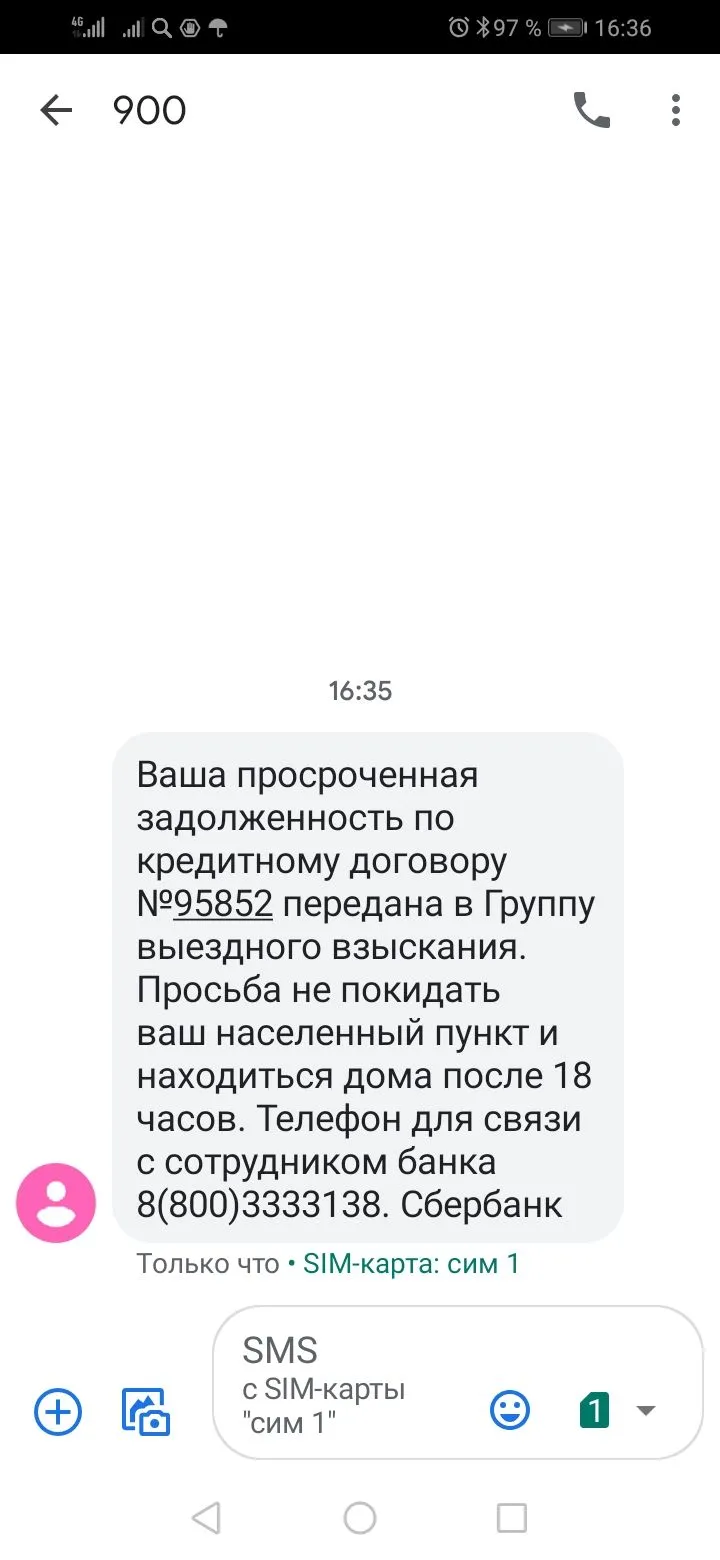Expand the SIM 1 selector dropdown
The height and width of the screenshot is (1560, 720).
[x=645, y=1411]
